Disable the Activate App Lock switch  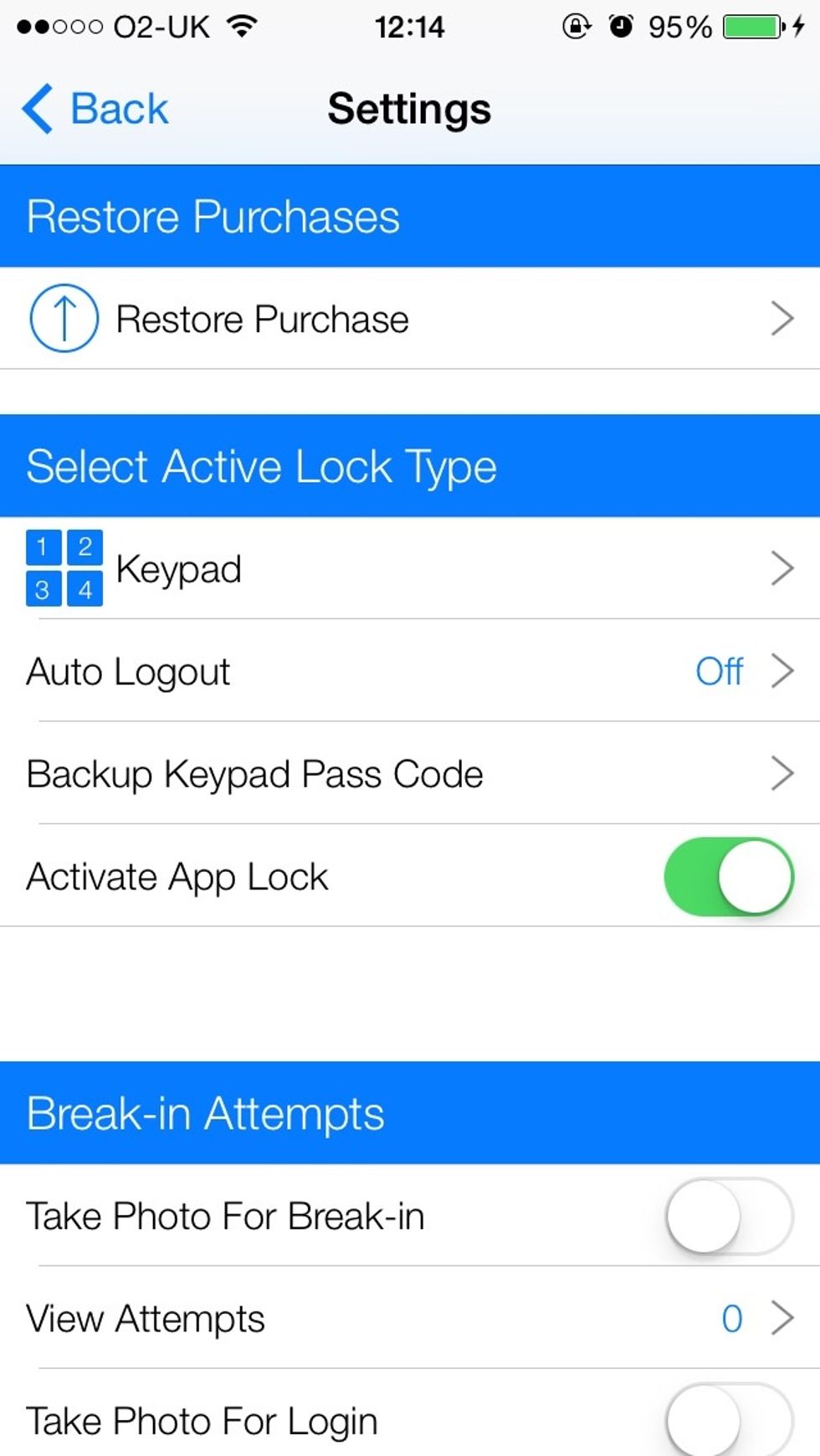(x=730, y=876)
